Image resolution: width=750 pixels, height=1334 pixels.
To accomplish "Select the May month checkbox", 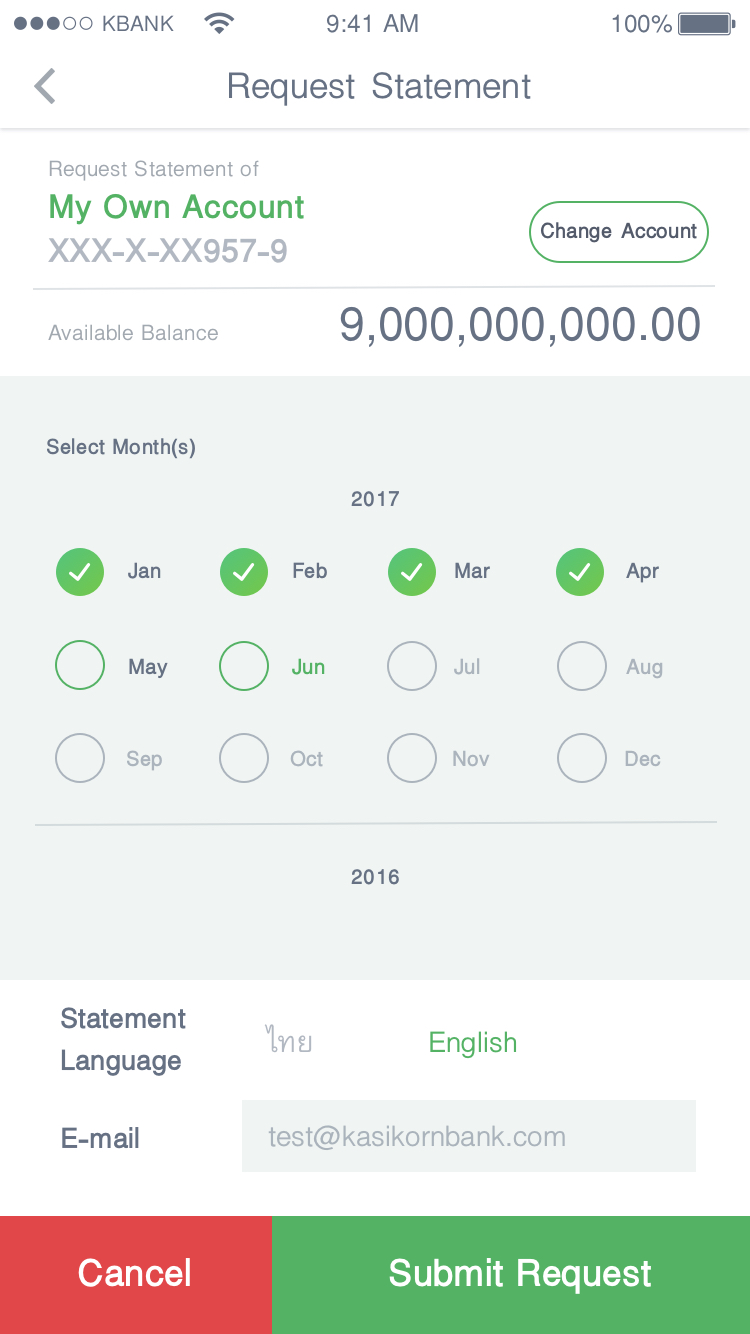I will coord(80,666).
